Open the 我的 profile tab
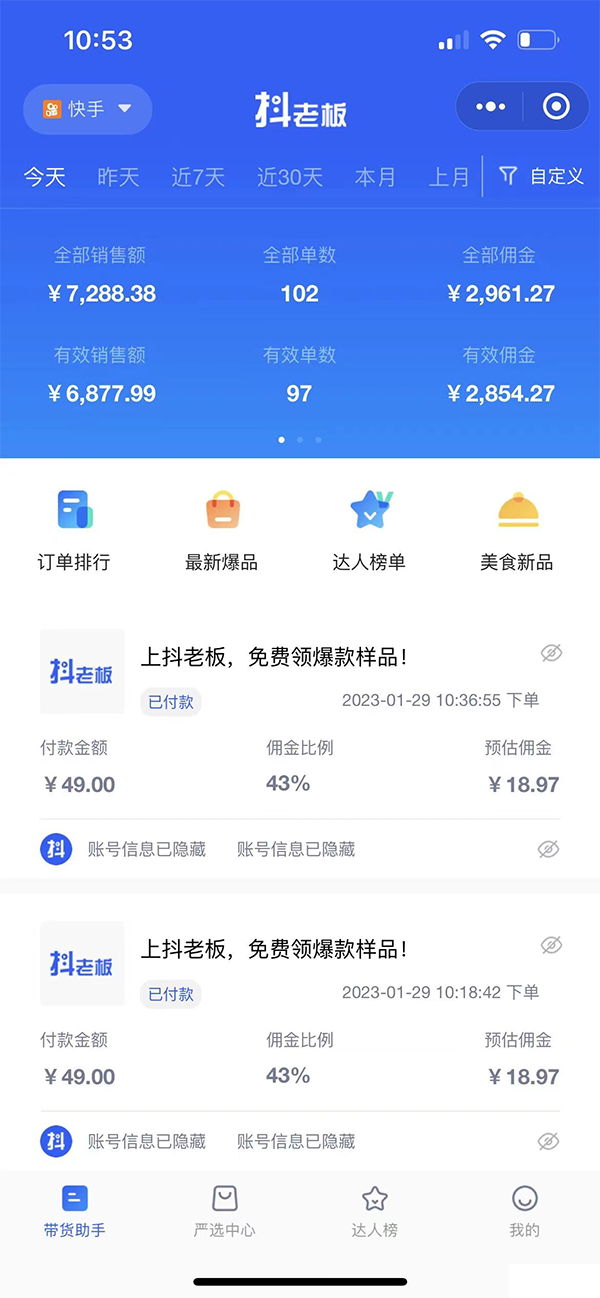Image resolution: width=600 pixels, height=1298 pixels. click(x=524, y=1211)
